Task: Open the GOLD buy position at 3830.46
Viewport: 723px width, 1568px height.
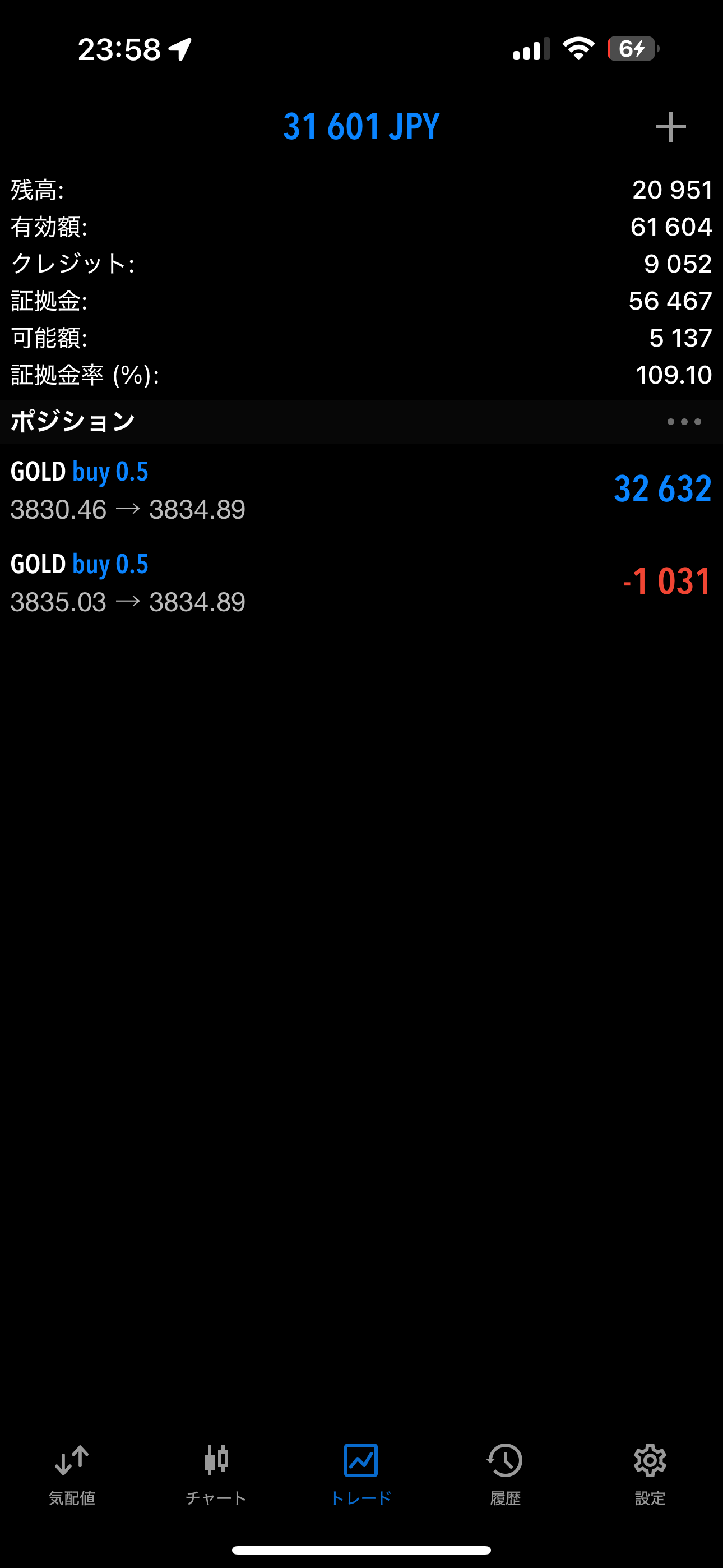Action: (x=361, y=490)
